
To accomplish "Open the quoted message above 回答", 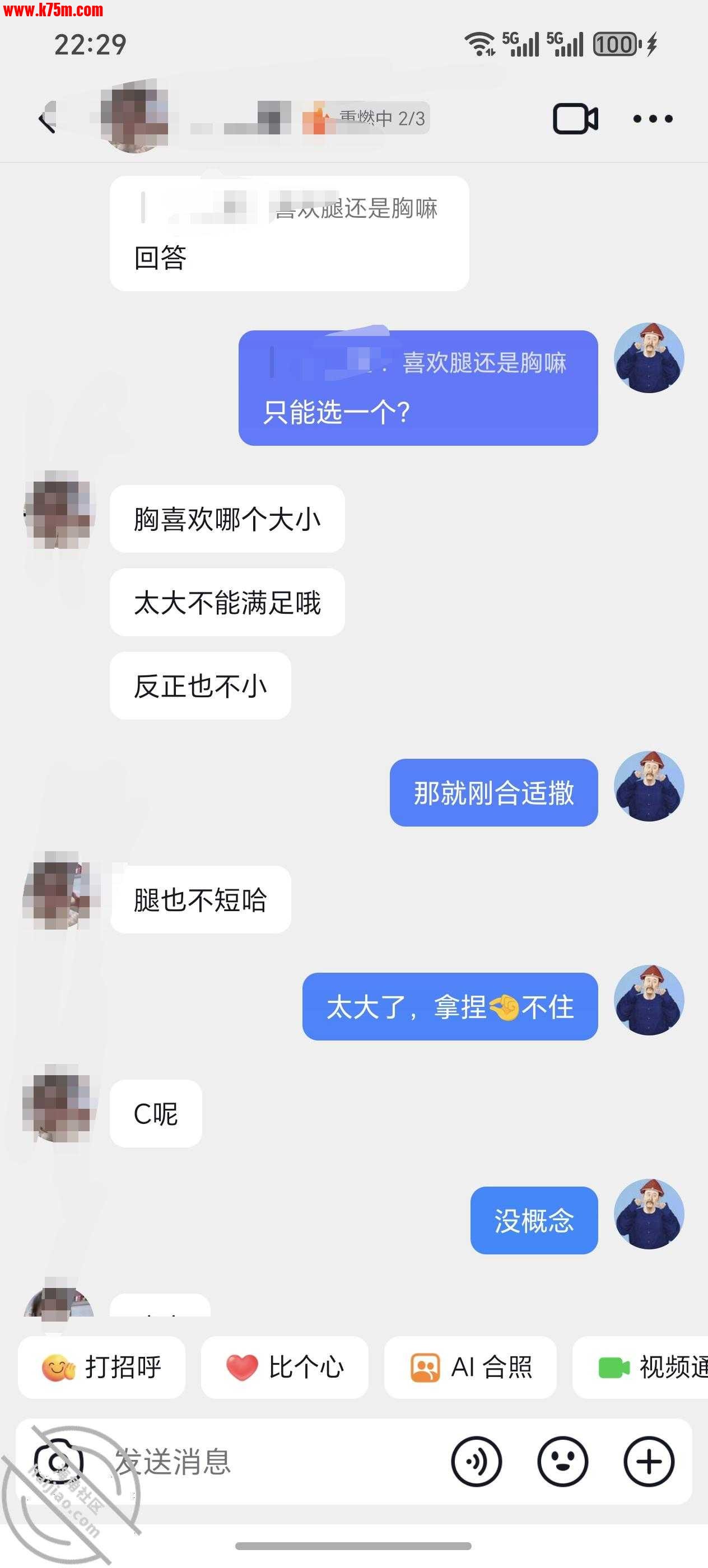I will click(x=290, y=209).
